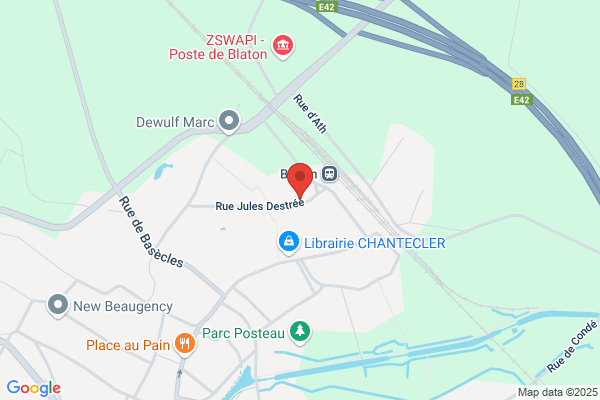
Task: Tap the Blaton train station icon
Action: [x=329, y=174]
